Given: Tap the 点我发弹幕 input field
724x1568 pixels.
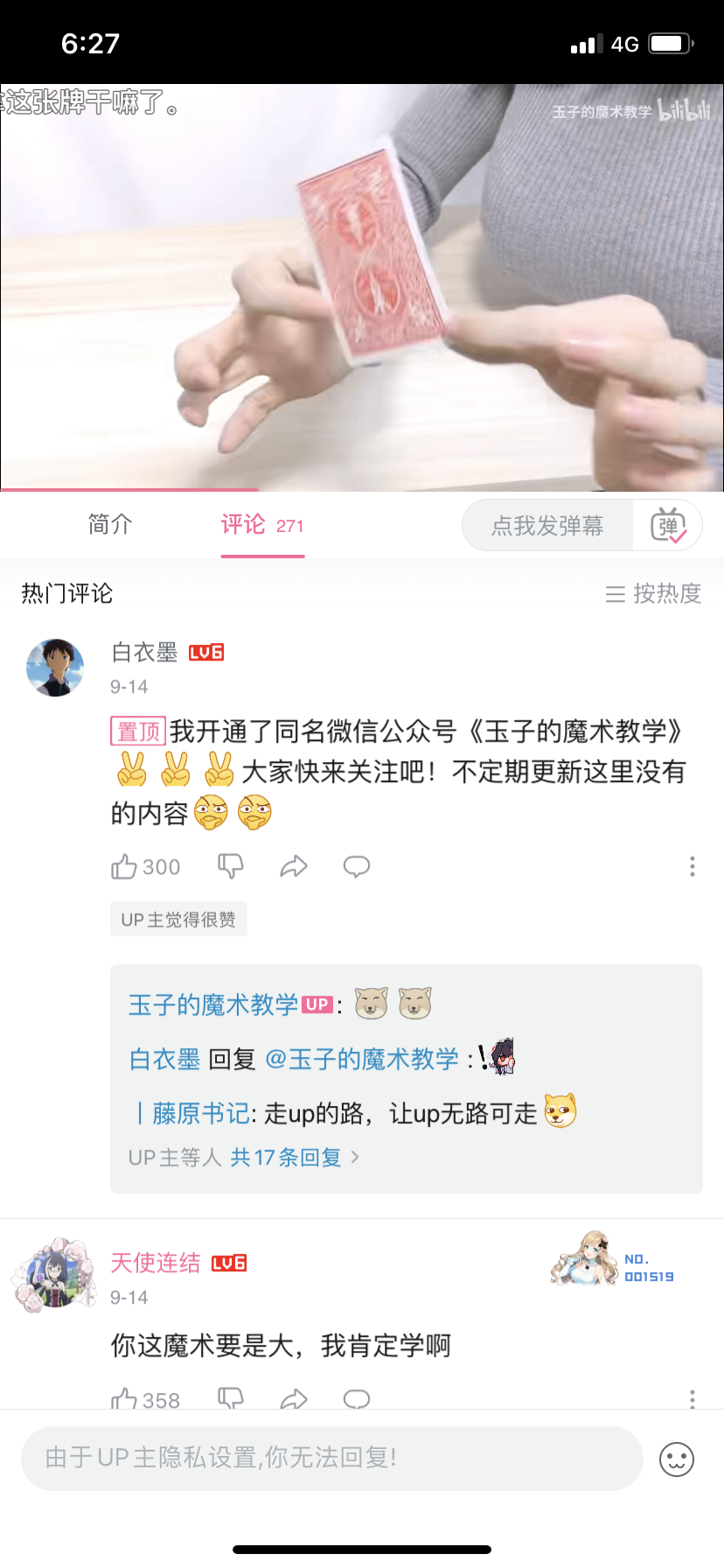Looking at the screenshot, I should pos(547,526).
